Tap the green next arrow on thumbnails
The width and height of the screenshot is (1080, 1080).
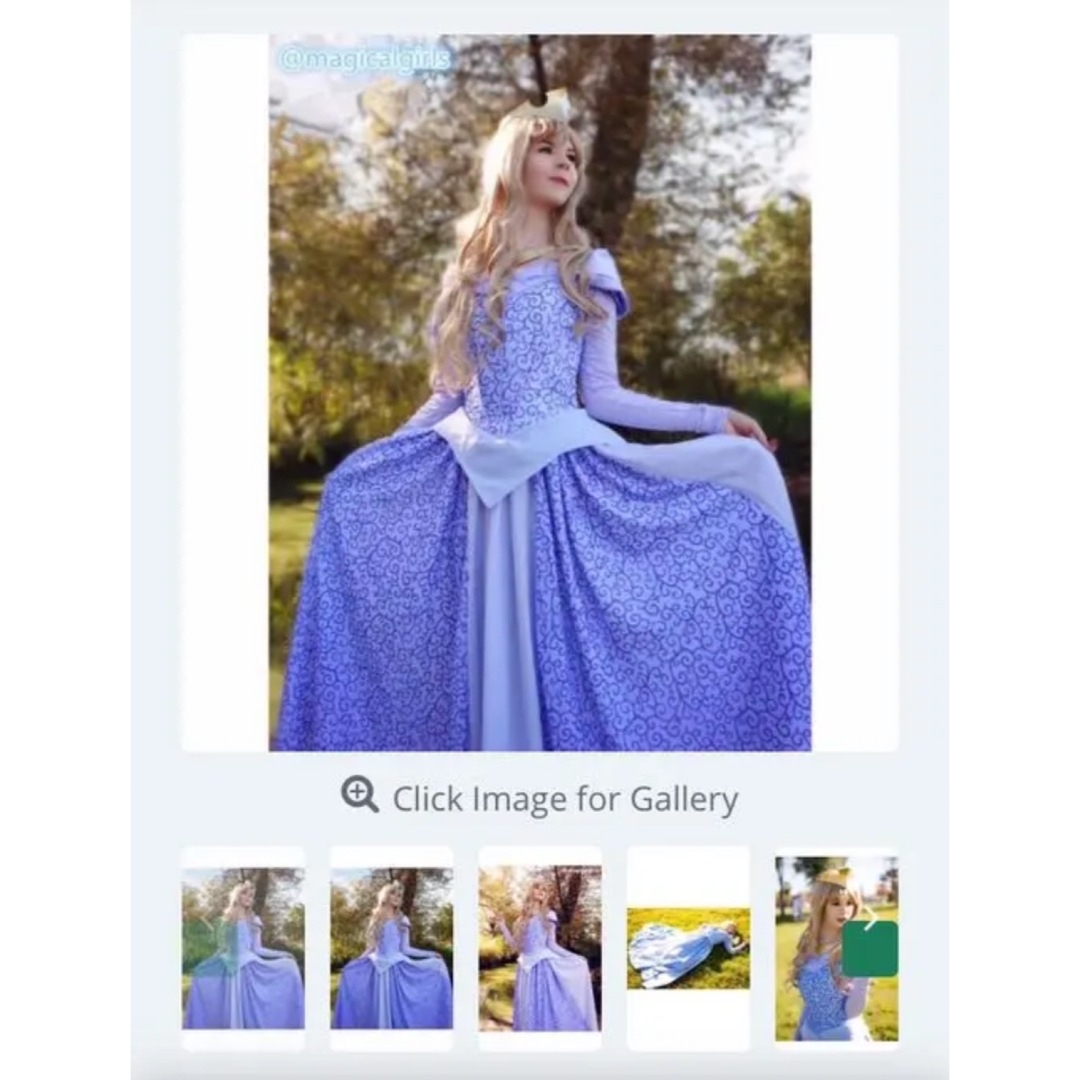click(x=869, y=947)
